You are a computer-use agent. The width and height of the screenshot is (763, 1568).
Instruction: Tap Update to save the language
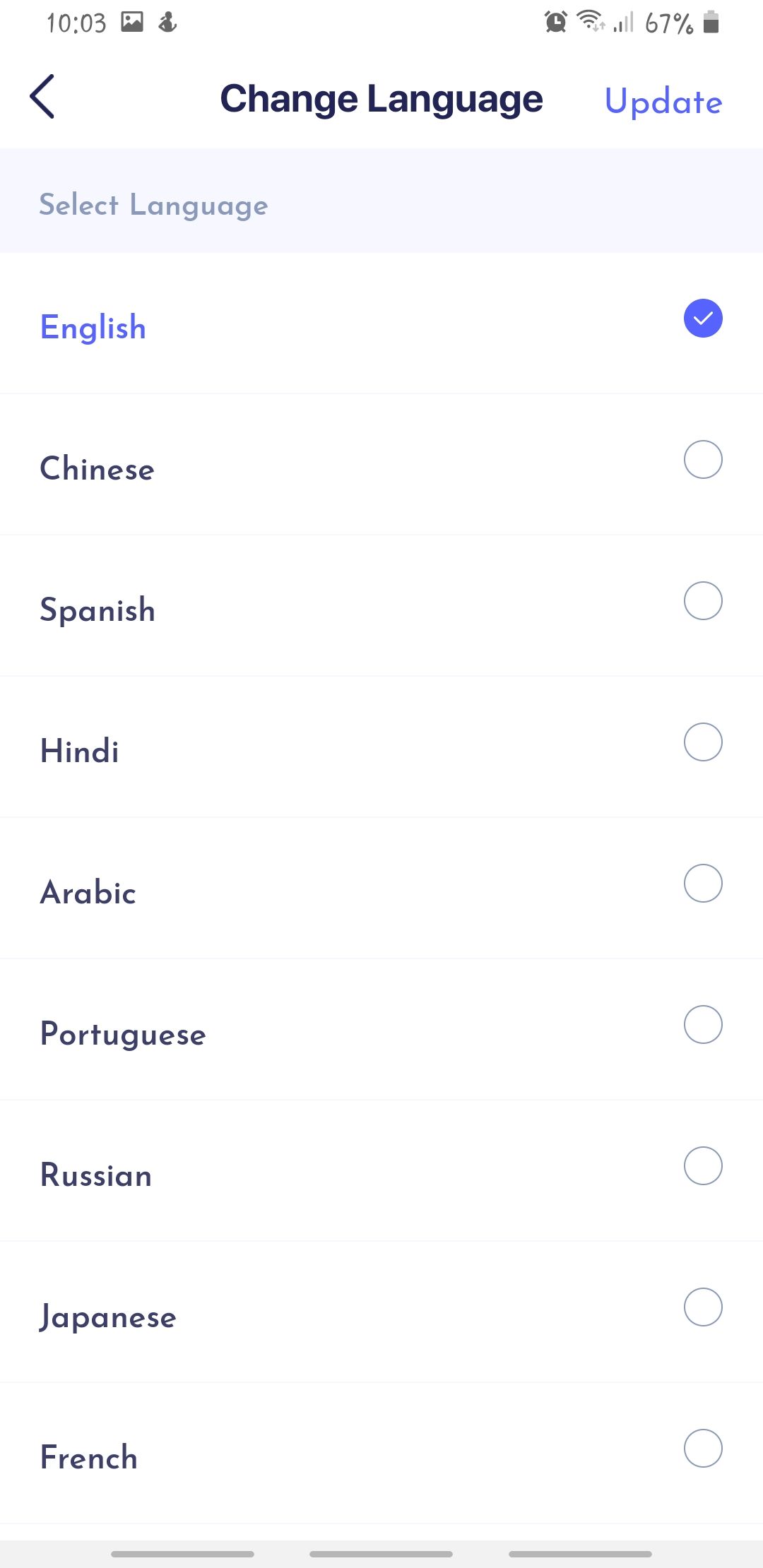coord(663,102)
